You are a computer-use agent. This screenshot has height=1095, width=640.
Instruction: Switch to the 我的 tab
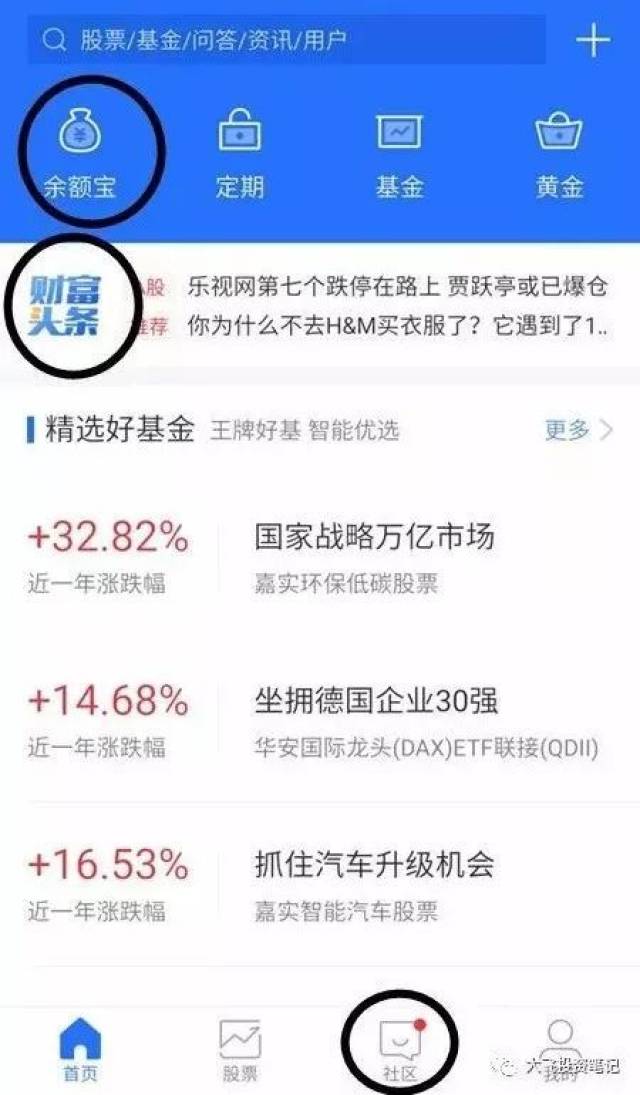coord(560,1050)
